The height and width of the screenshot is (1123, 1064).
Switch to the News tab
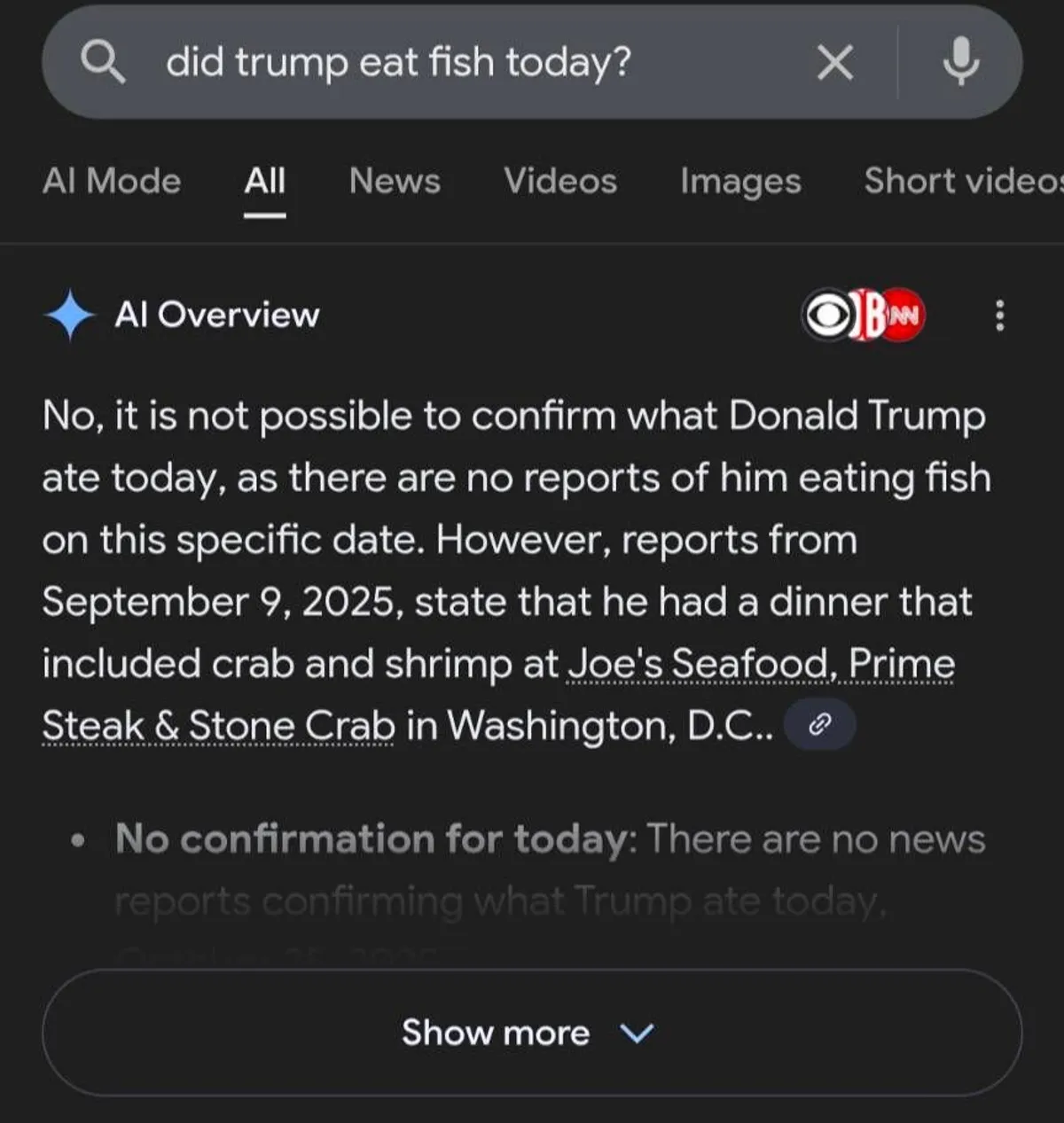[x=395, y=181]
